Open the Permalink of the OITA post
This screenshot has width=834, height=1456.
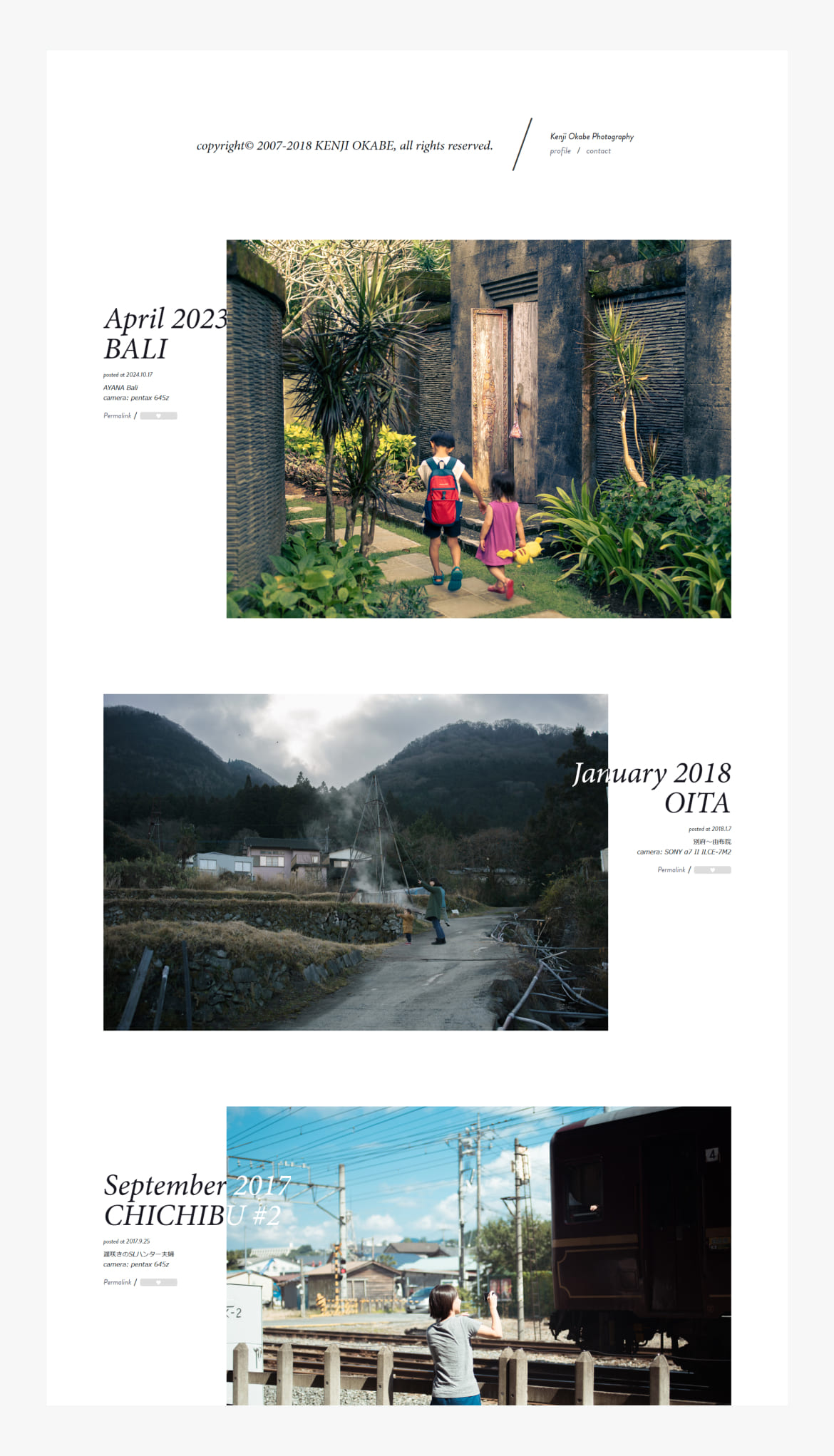671,869
